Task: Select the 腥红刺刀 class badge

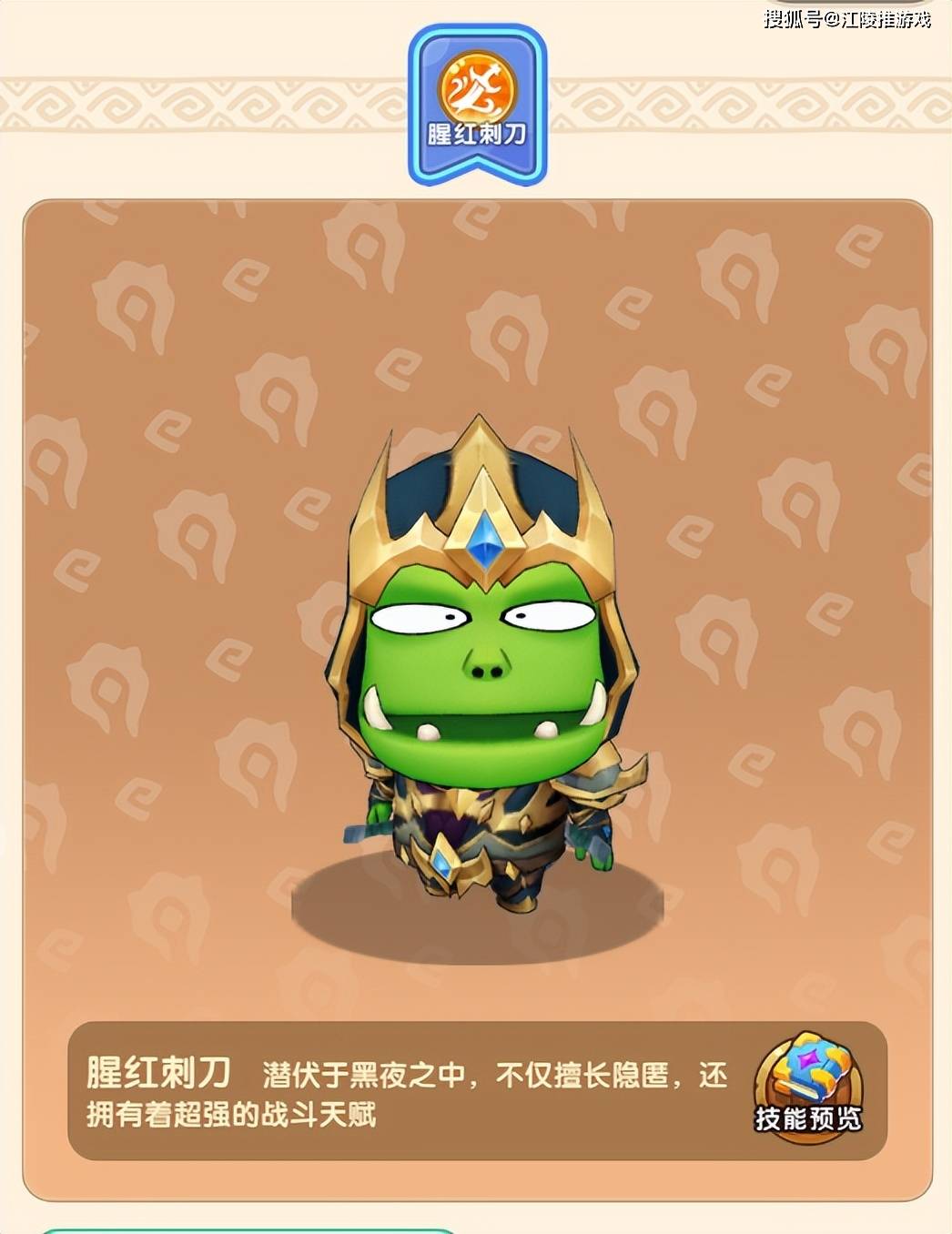Action: click(x=477, y=105)
